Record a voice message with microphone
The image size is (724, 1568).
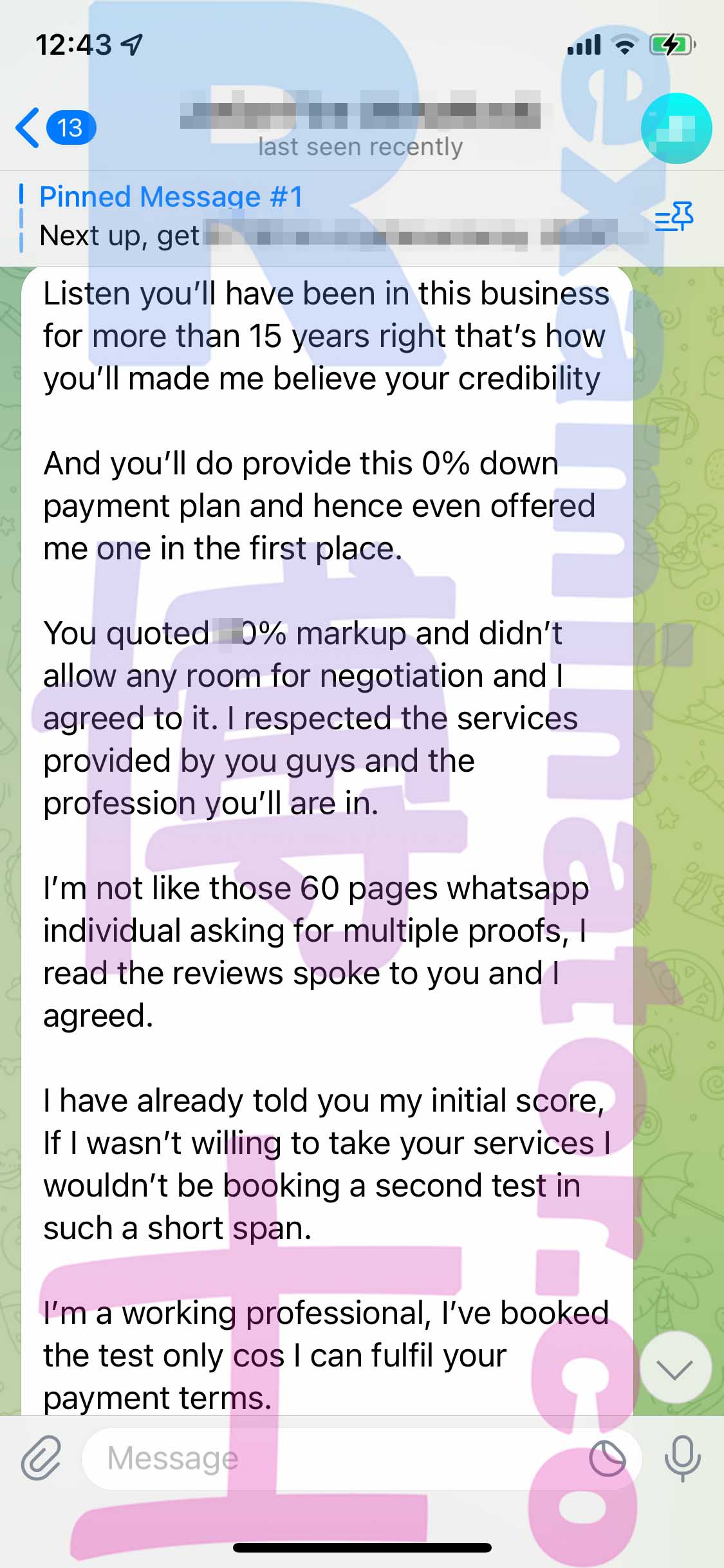click(682, 1459)
